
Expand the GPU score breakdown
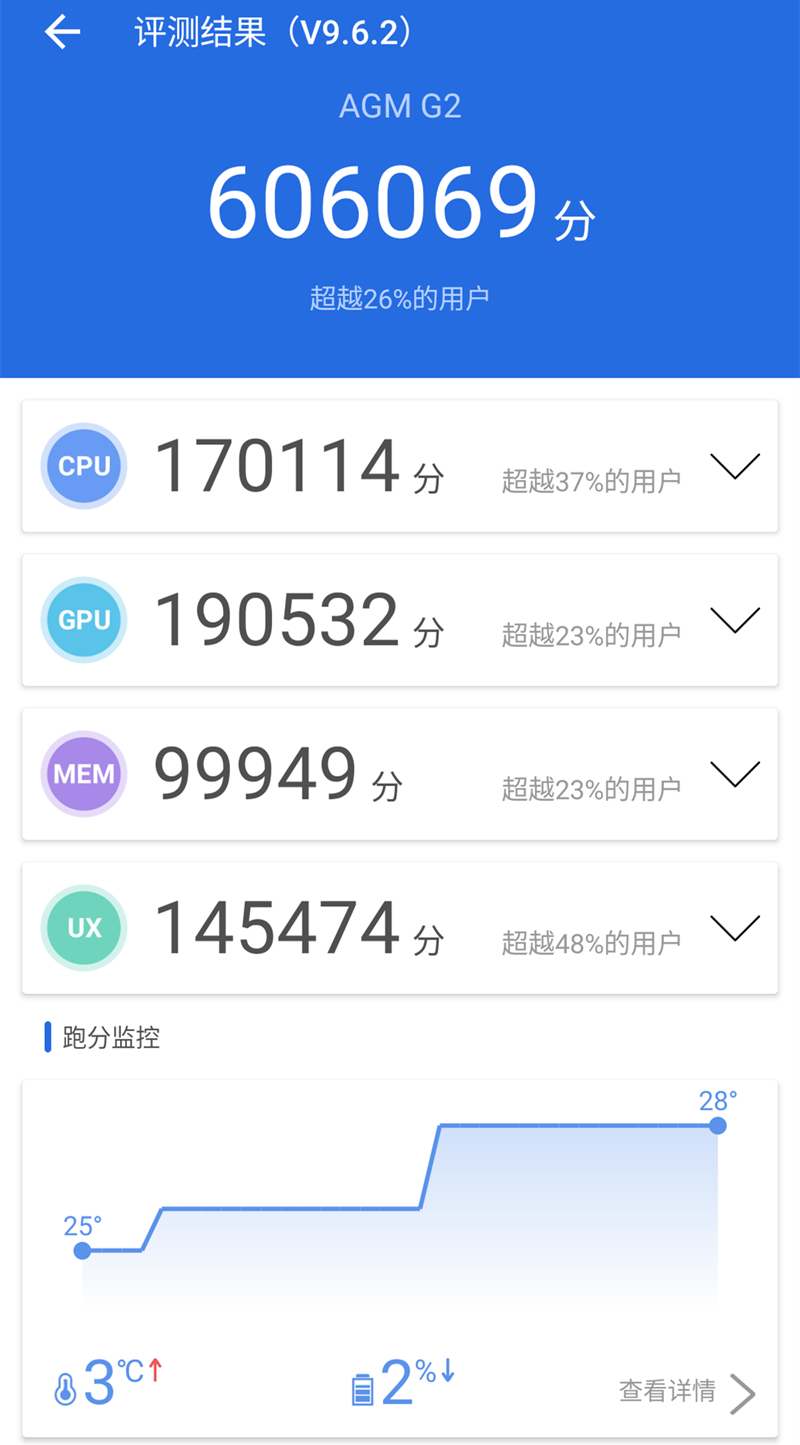pos(735,620)
